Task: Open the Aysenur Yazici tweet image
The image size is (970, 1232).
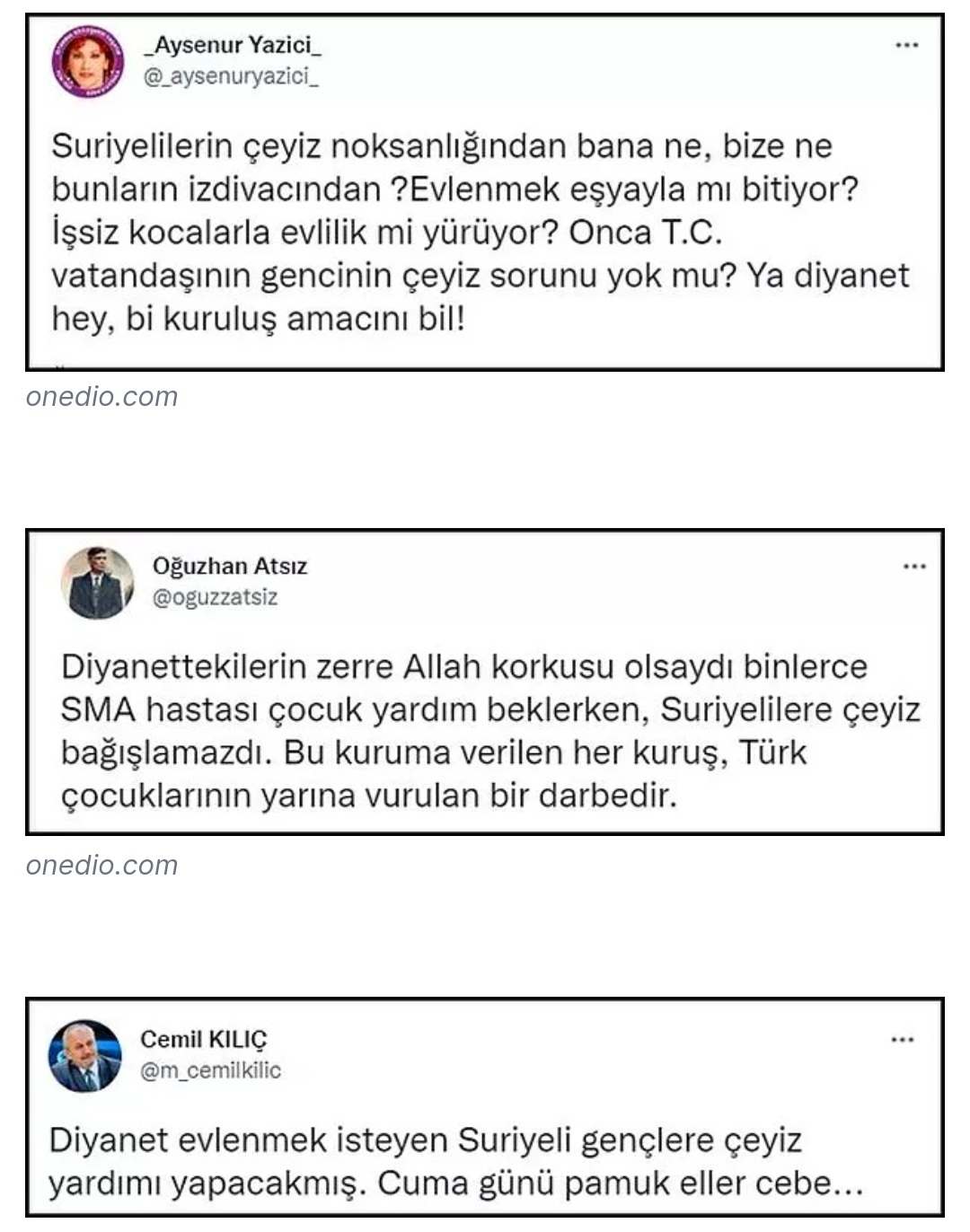Action: tap(485, 192)
